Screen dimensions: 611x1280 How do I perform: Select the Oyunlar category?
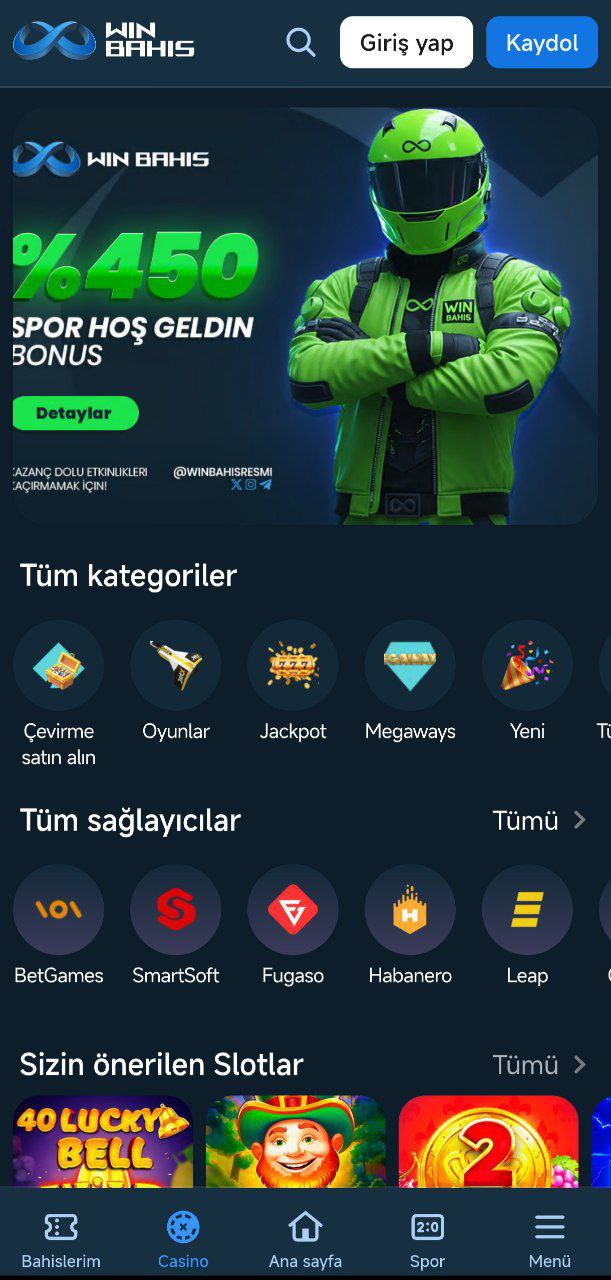(176, 666)
